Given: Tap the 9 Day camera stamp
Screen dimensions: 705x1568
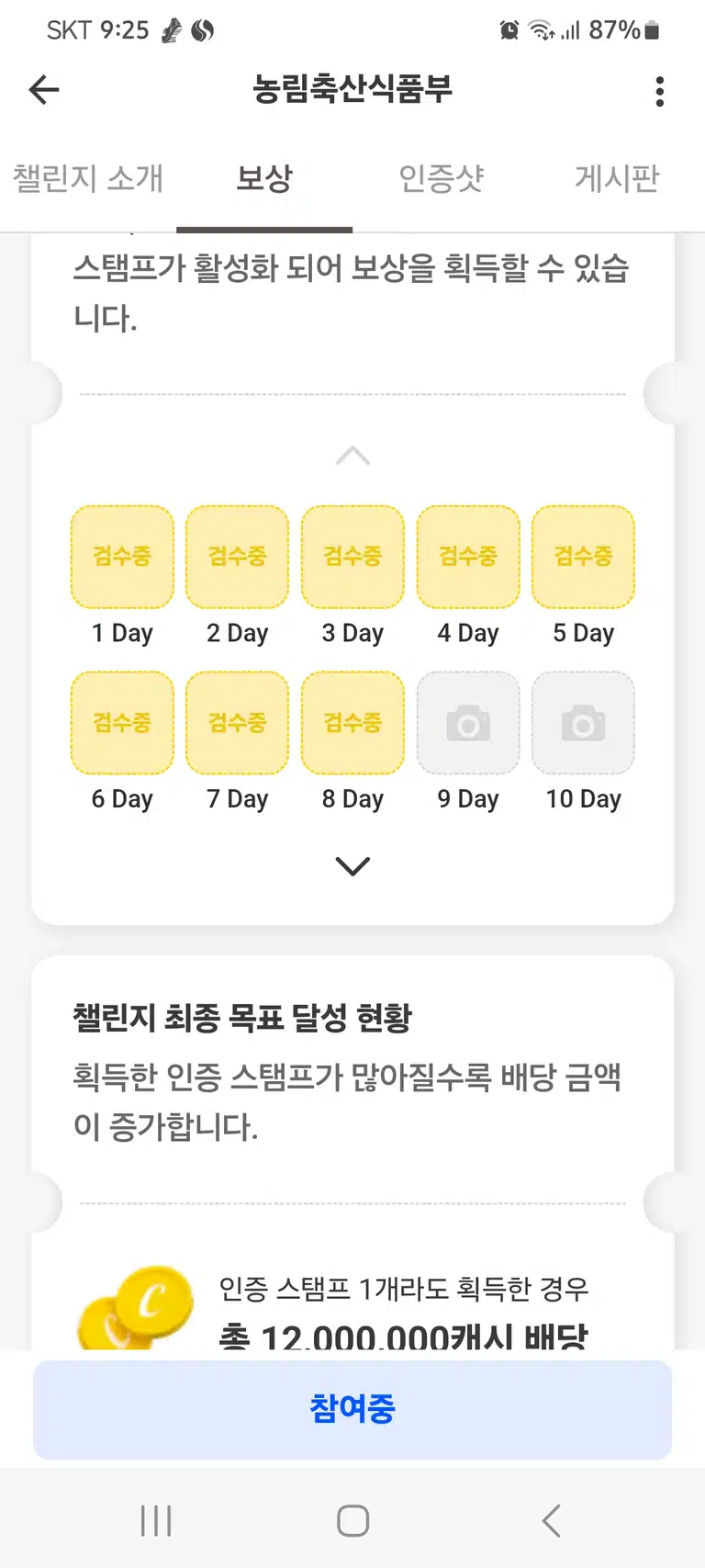Looking at the screenshot, I should click(x=468, y=723).
